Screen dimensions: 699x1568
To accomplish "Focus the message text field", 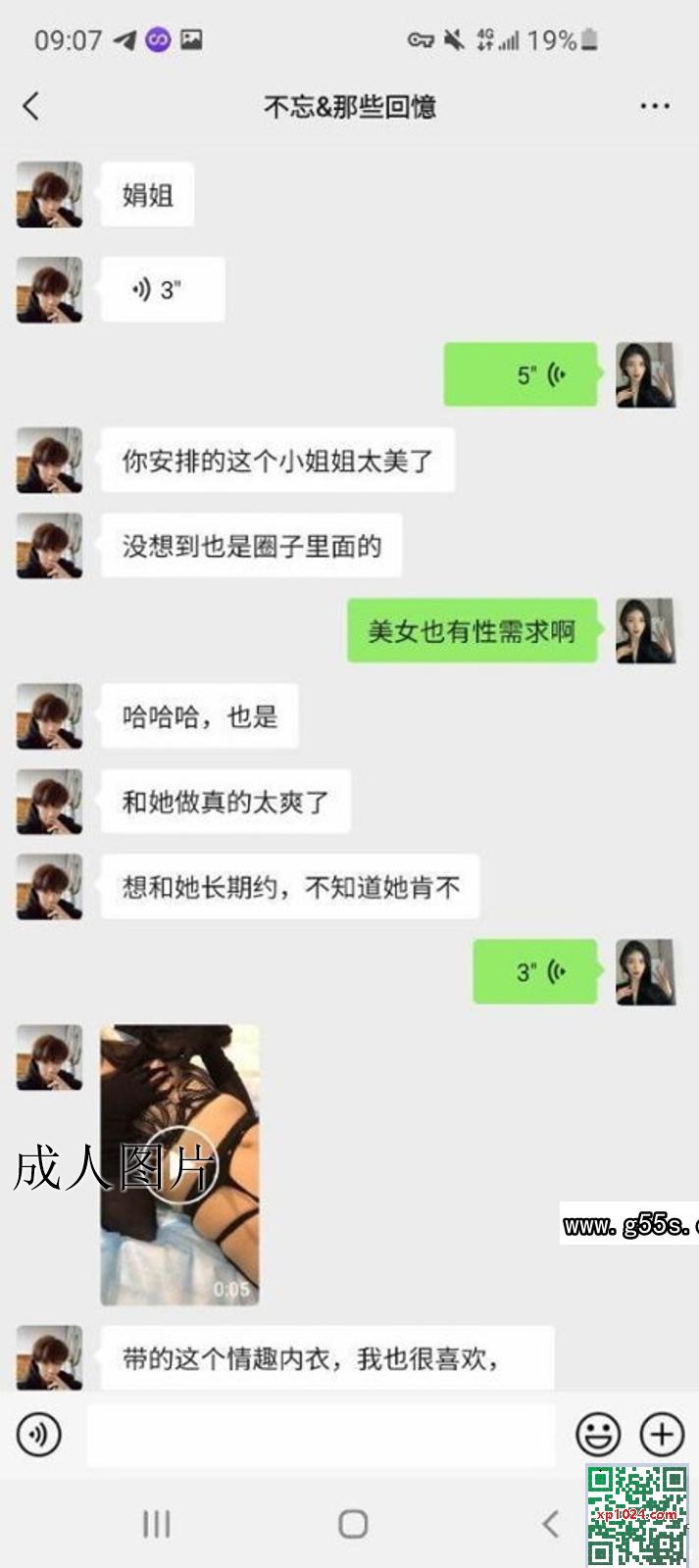I will pyautogui.click(x=322, y=1435).
